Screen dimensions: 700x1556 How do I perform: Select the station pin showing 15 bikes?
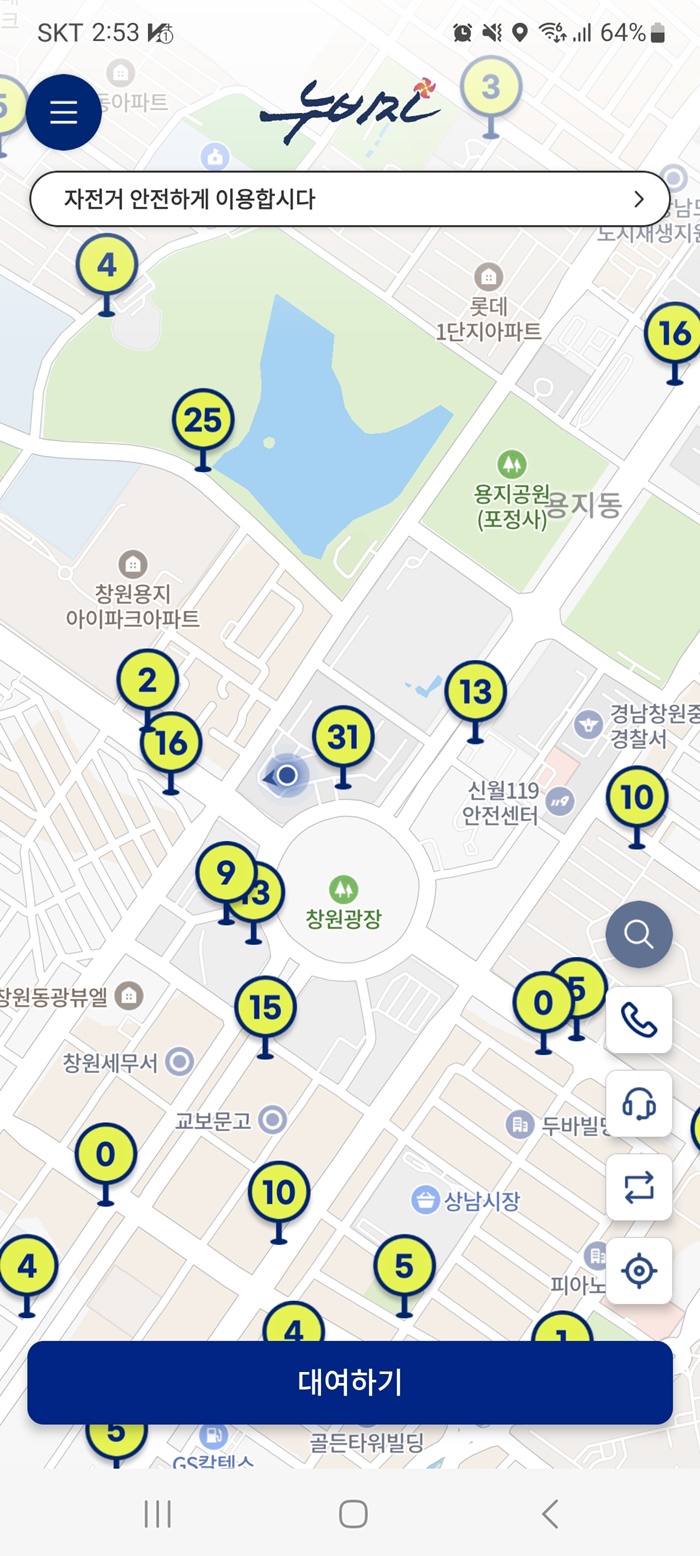pos(265,1007)
